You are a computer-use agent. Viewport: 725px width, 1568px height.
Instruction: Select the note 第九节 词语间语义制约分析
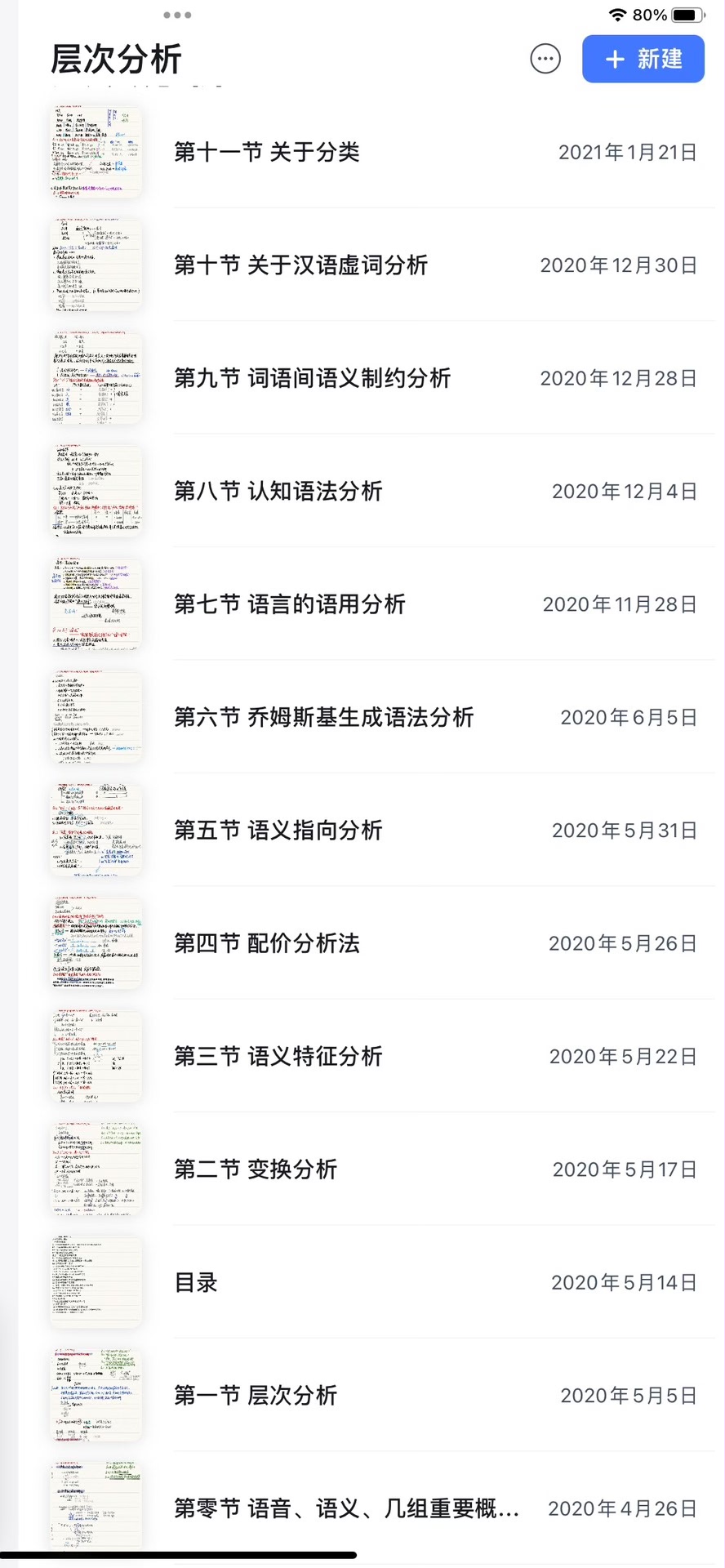312,378
